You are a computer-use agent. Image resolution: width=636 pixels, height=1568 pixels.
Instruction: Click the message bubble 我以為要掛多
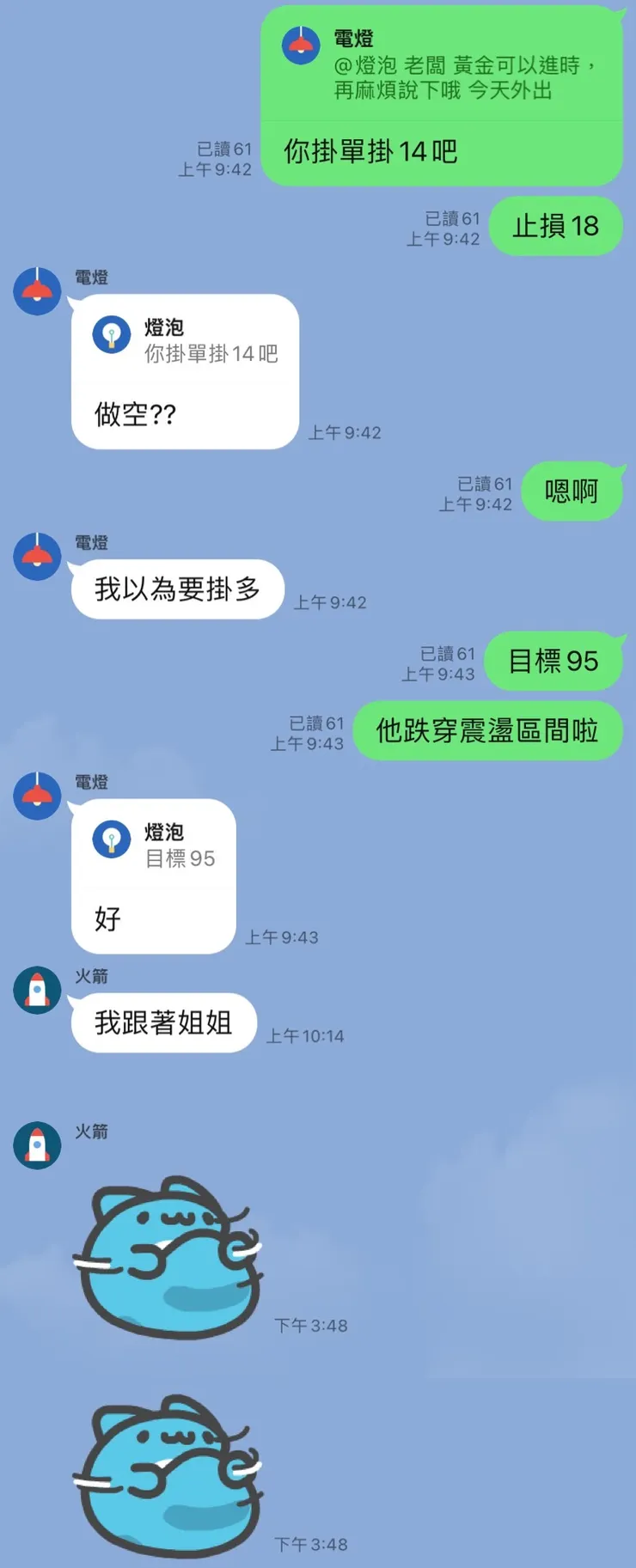(175, 588)
